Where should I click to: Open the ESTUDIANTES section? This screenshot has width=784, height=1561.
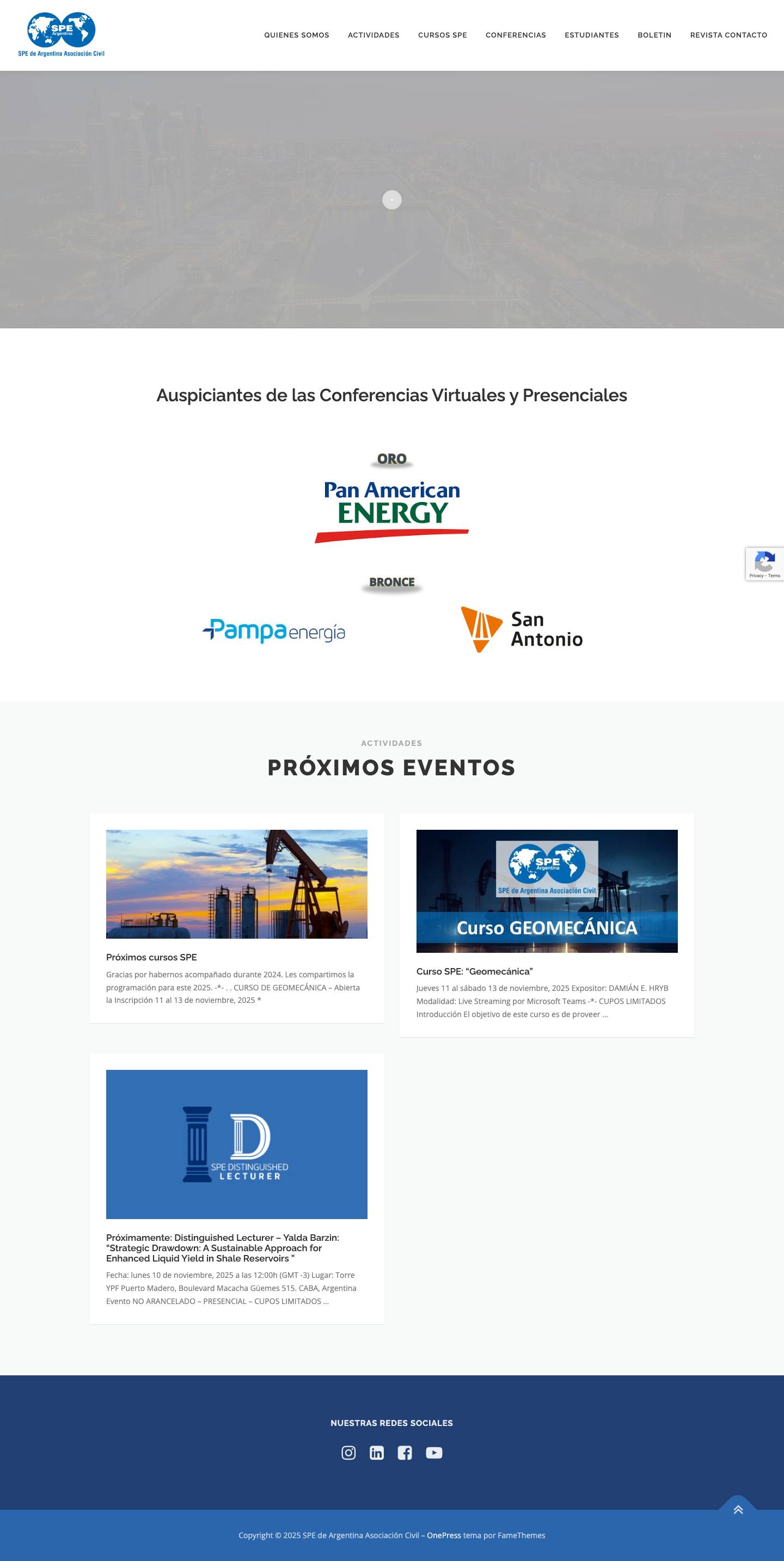[591, 35]
